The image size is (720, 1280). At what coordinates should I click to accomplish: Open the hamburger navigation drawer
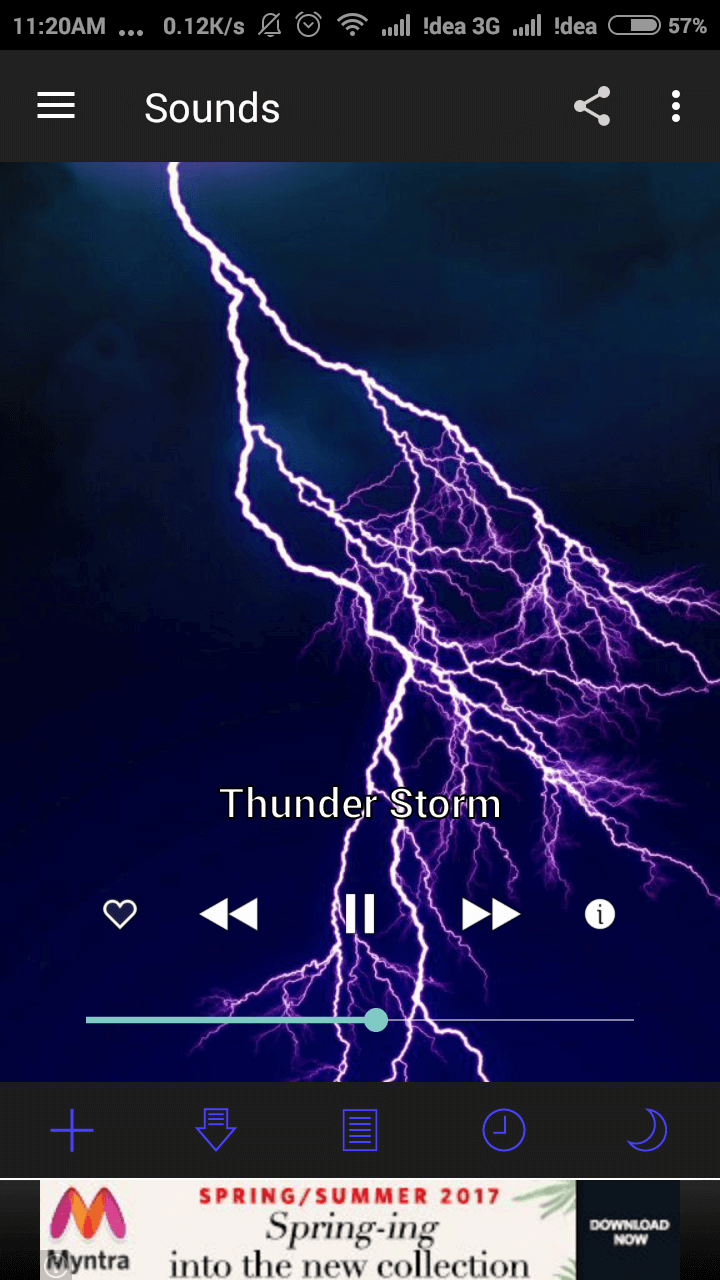coord(56,106)
